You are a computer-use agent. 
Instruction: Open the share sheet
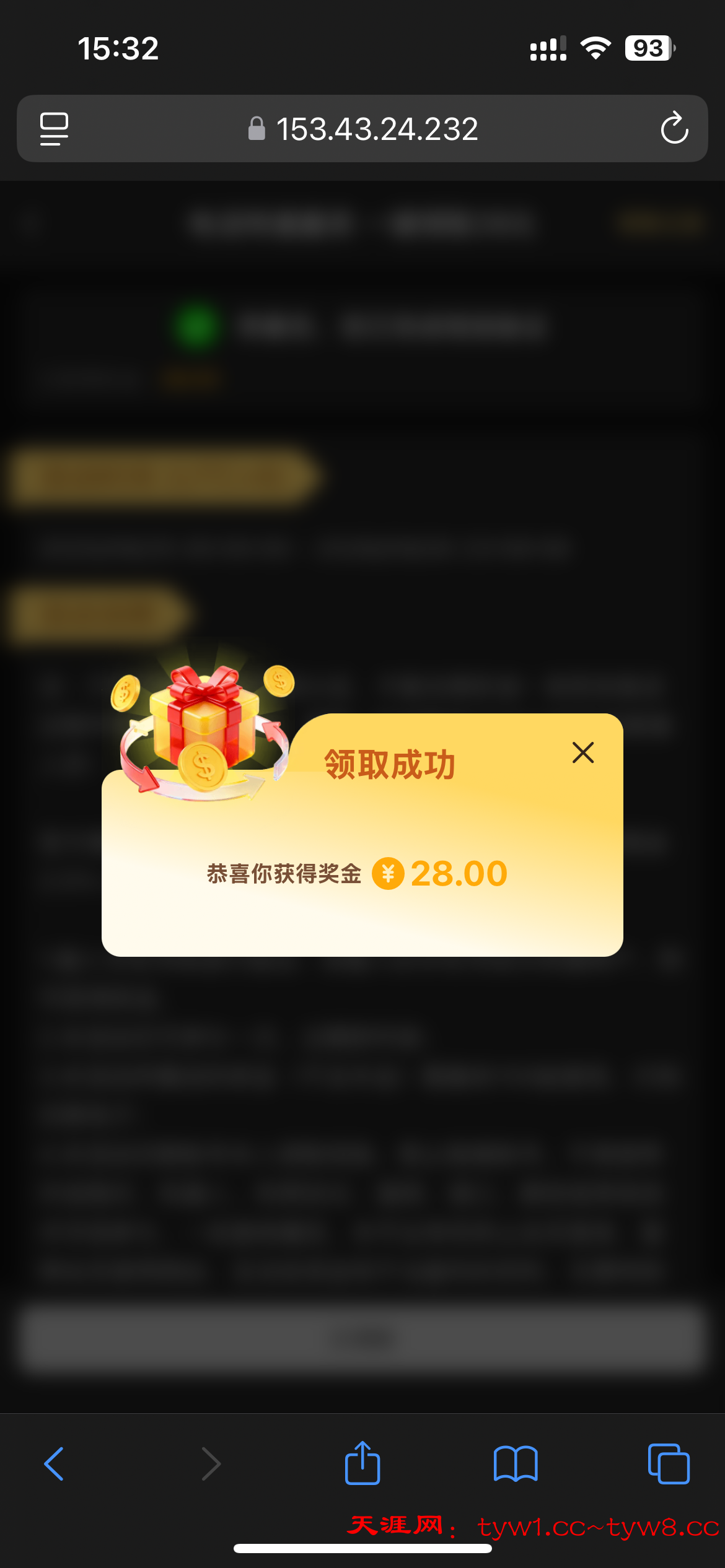tap(362, 1464)
